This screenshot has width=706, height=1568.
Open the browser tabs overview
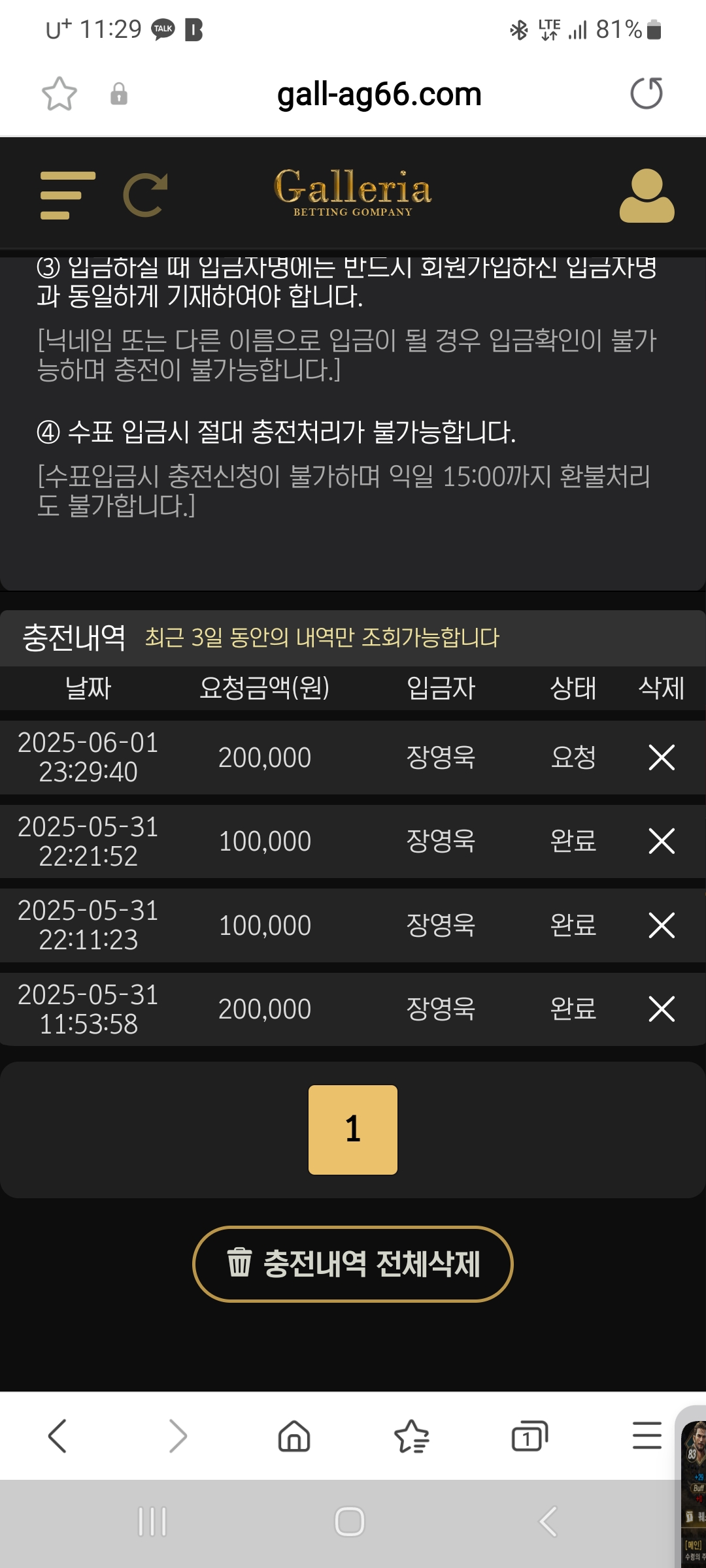[529, 1436]
